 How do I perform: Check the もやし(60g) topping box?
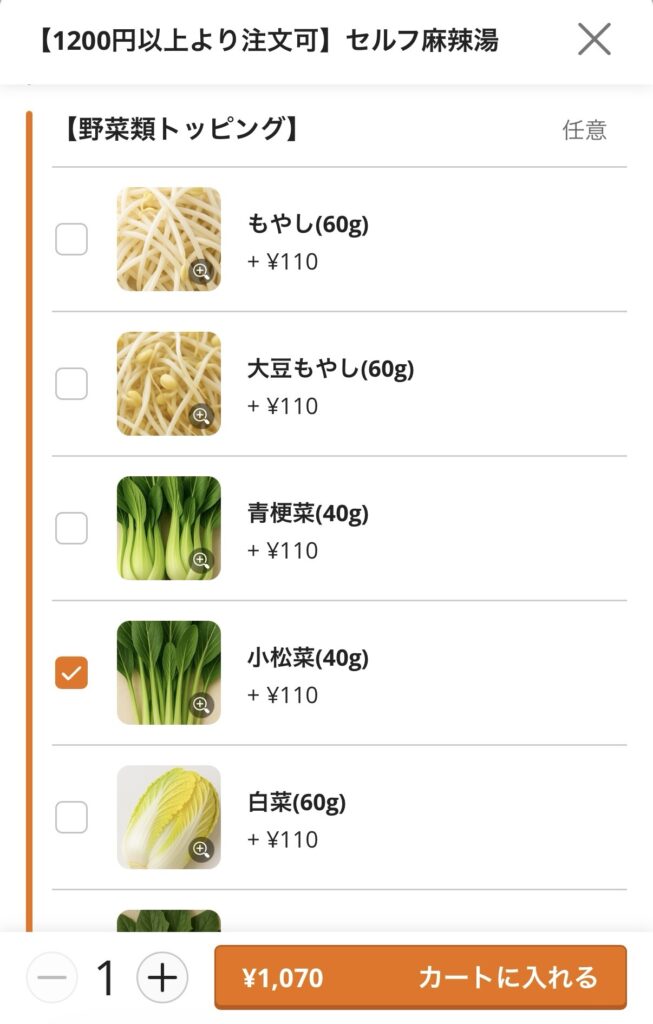71,240
